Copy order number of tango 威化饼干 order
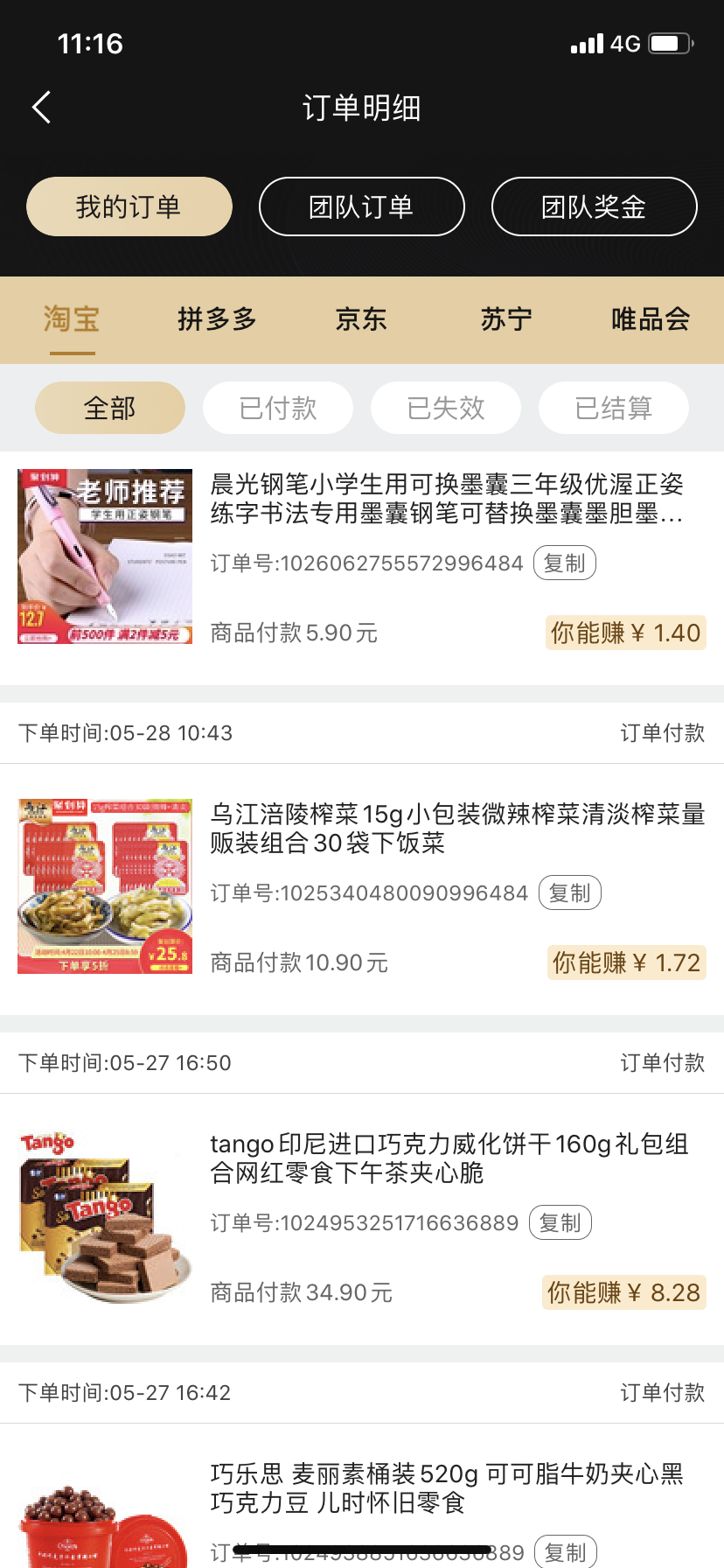724x1568 pixels. tap(560, 1222)
